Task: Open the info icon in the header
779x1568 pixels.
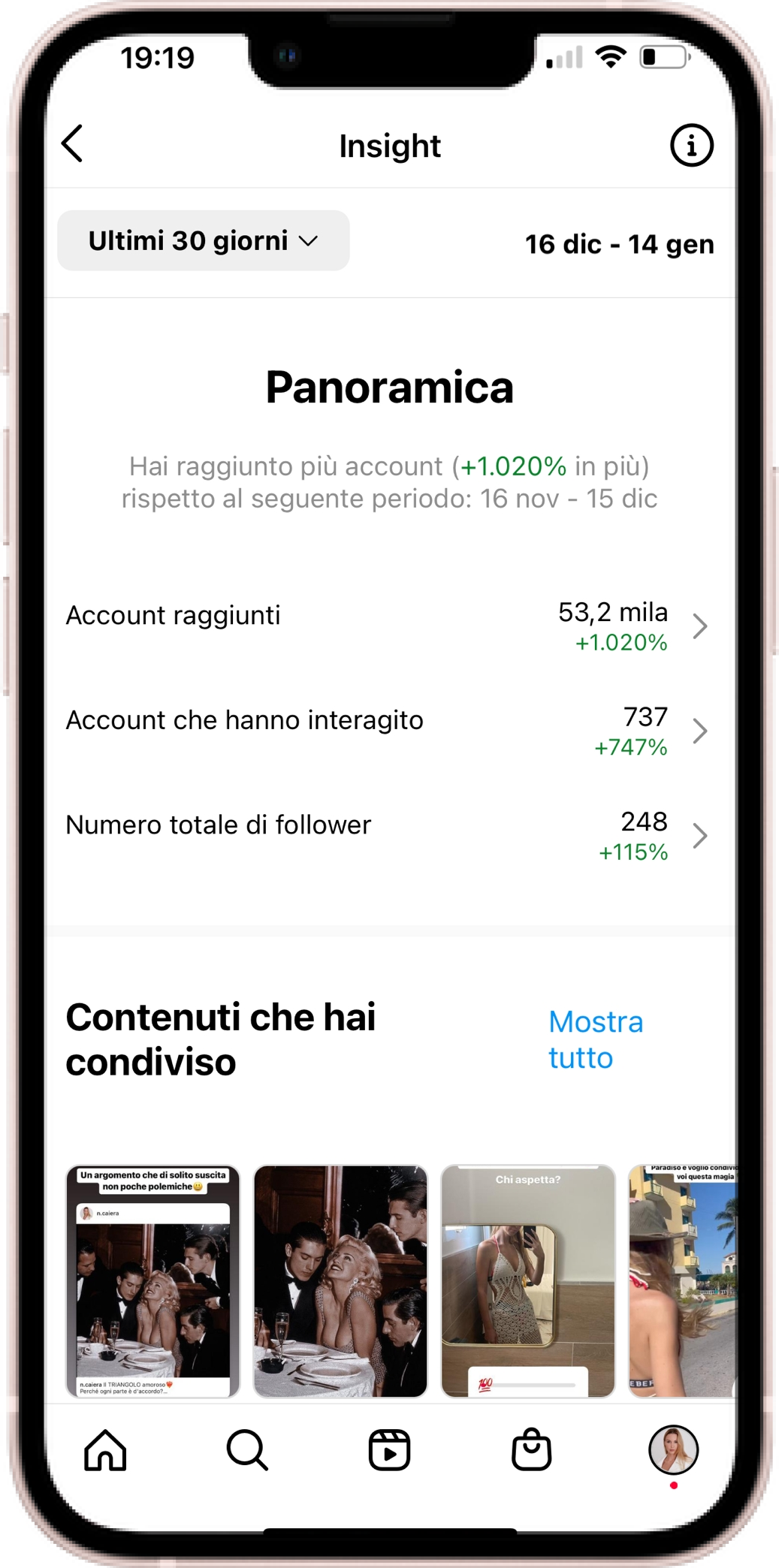Action: pos(691,145)
